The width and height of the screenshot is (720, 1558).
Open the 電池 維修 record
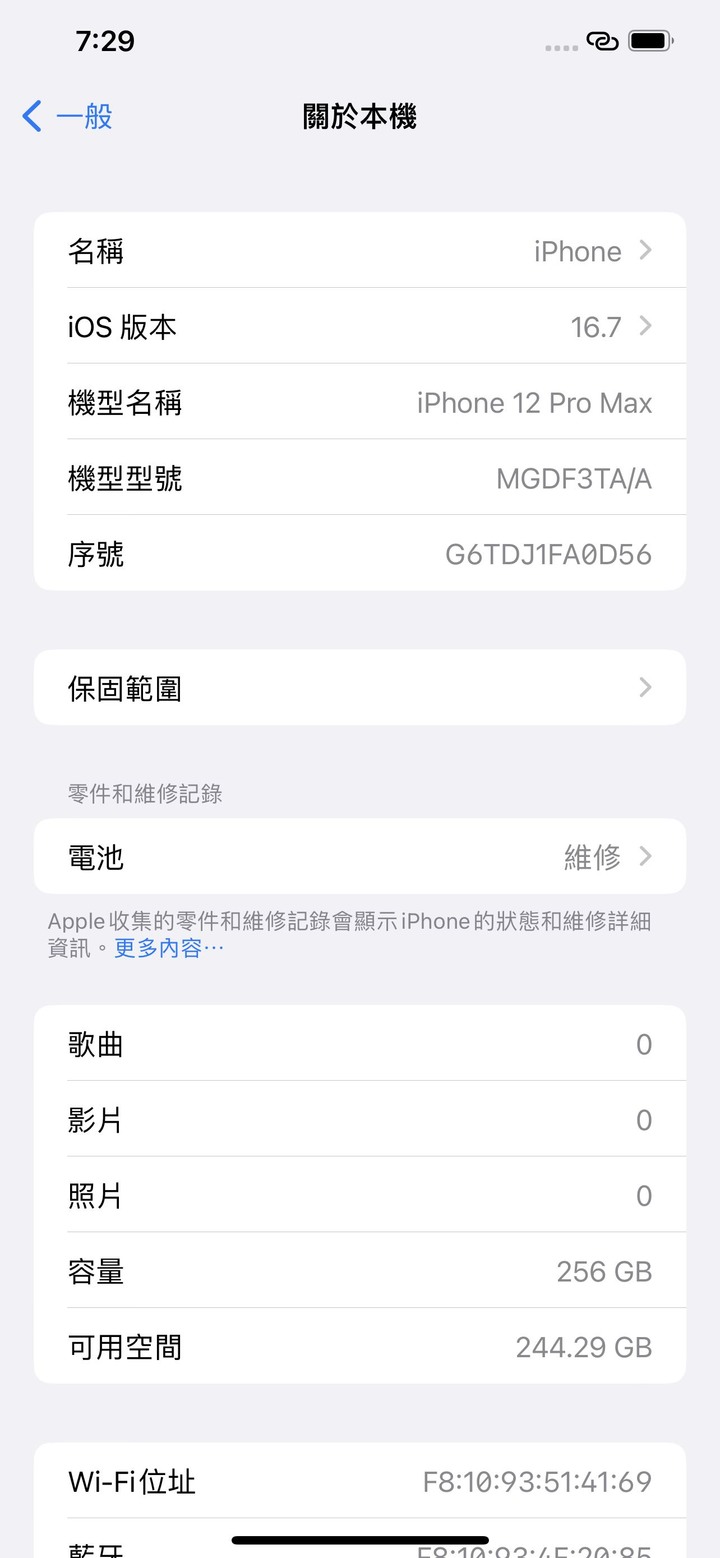(x=360, y=857)
